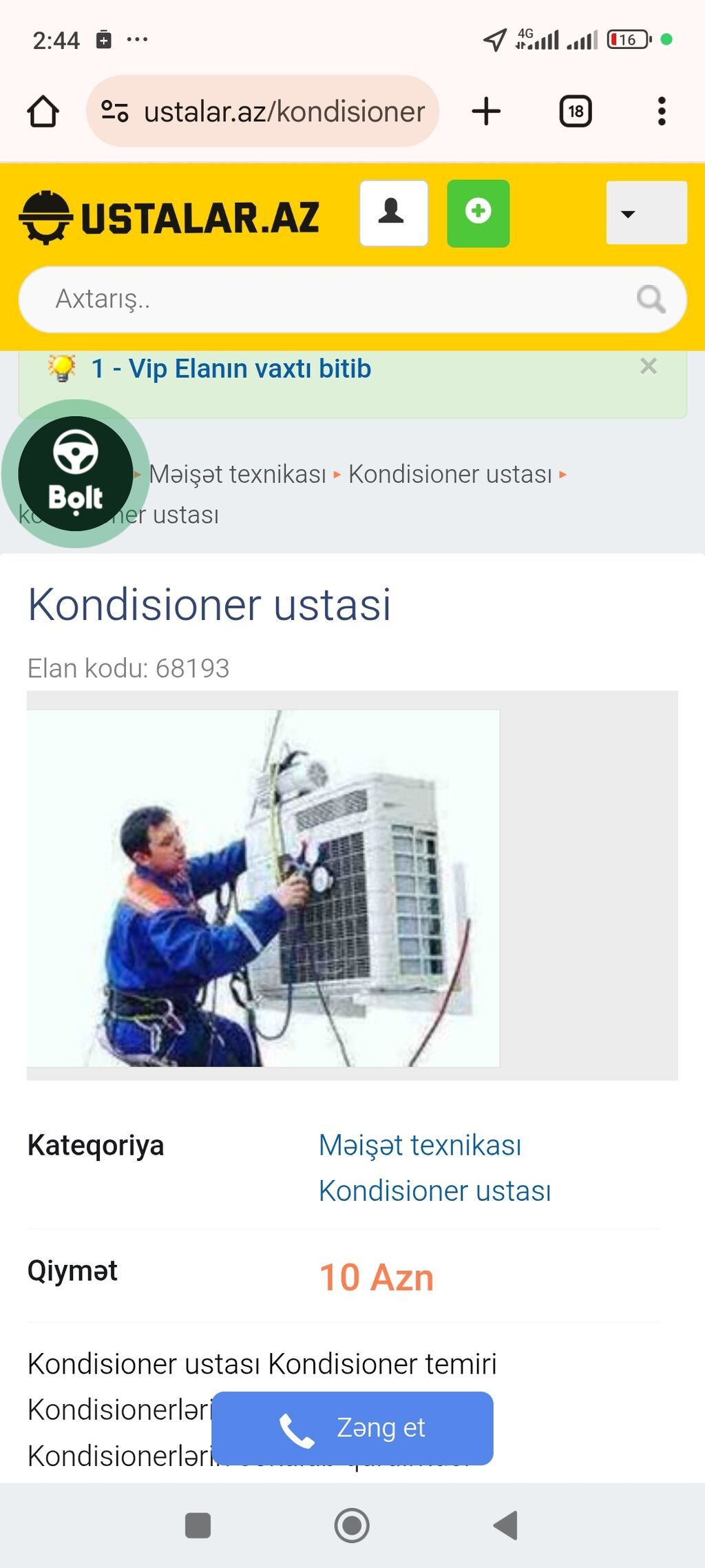705x1568 pixels.
Task: Expand the header dropdown menu
Action: (646, 213)
